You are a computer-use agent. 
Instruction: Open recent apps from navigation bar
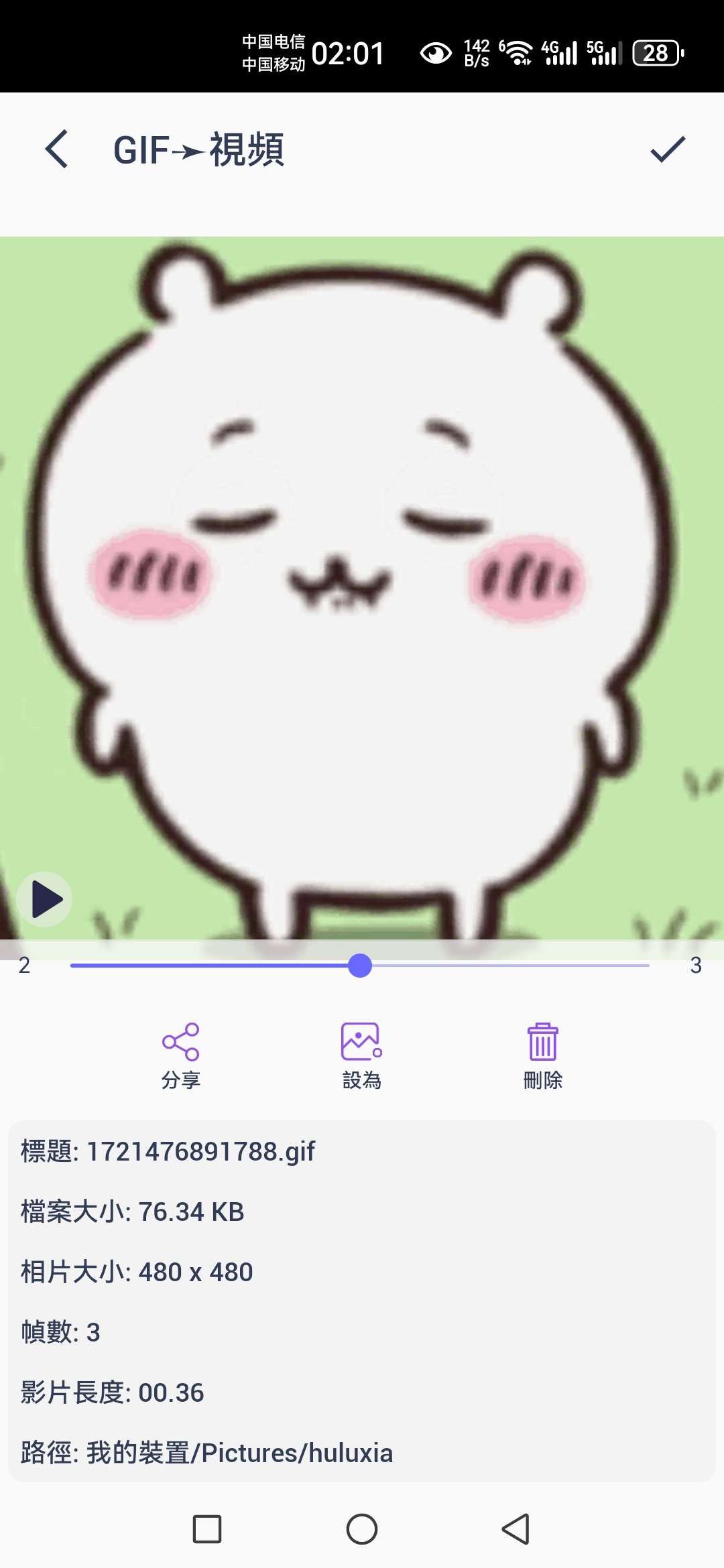pyautogui.click(x=207, y=1529)
